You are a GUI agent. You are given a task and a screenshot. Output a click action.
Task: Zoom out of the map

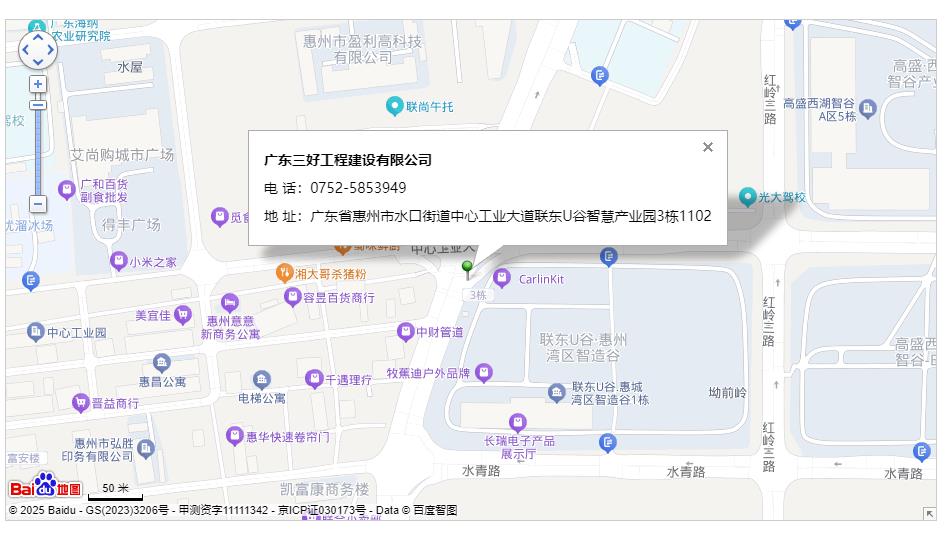38,204
